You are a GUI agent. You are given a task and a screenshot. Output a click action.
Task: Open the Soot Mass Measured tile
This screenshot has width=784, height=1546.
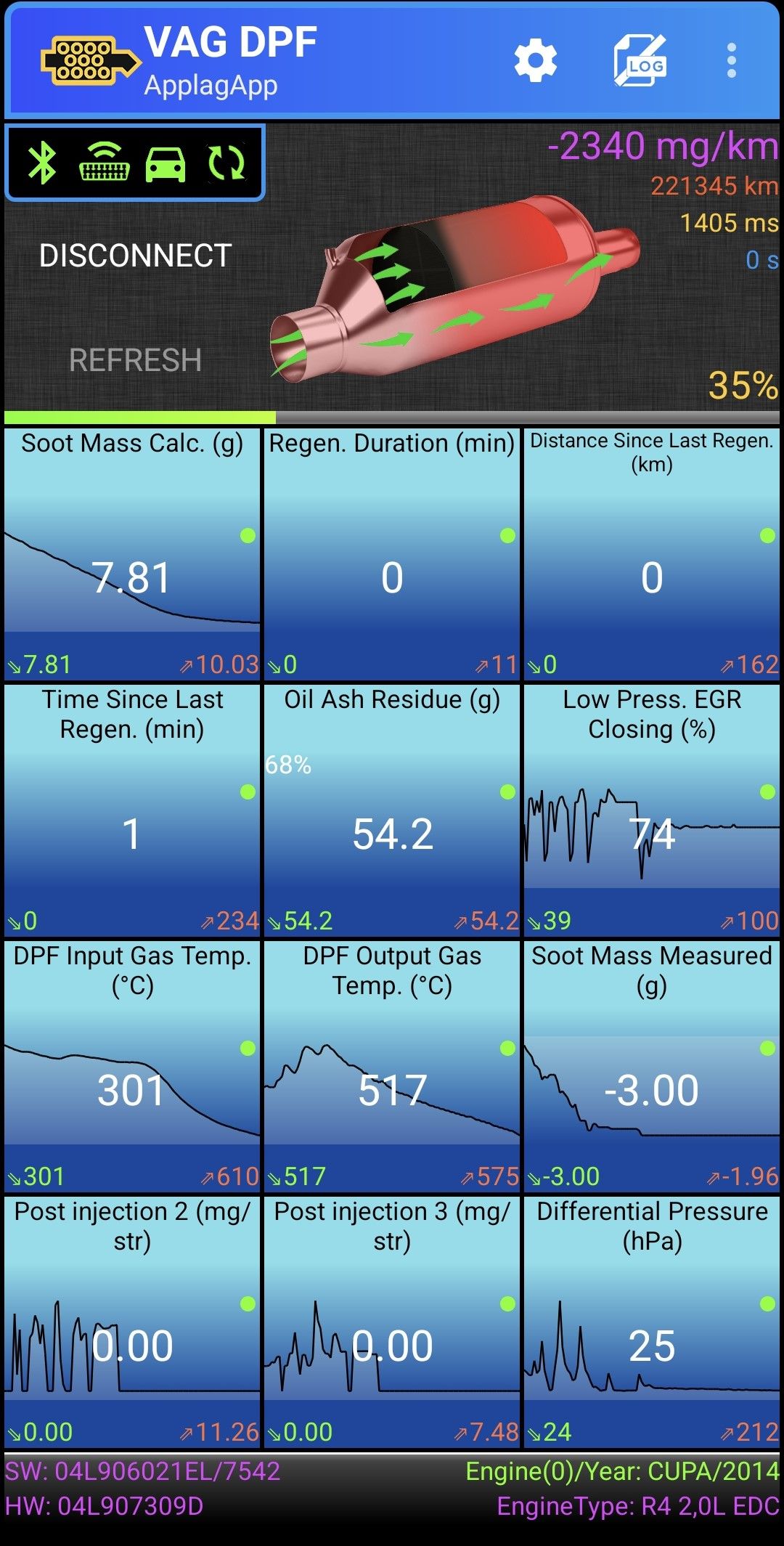652,1067
